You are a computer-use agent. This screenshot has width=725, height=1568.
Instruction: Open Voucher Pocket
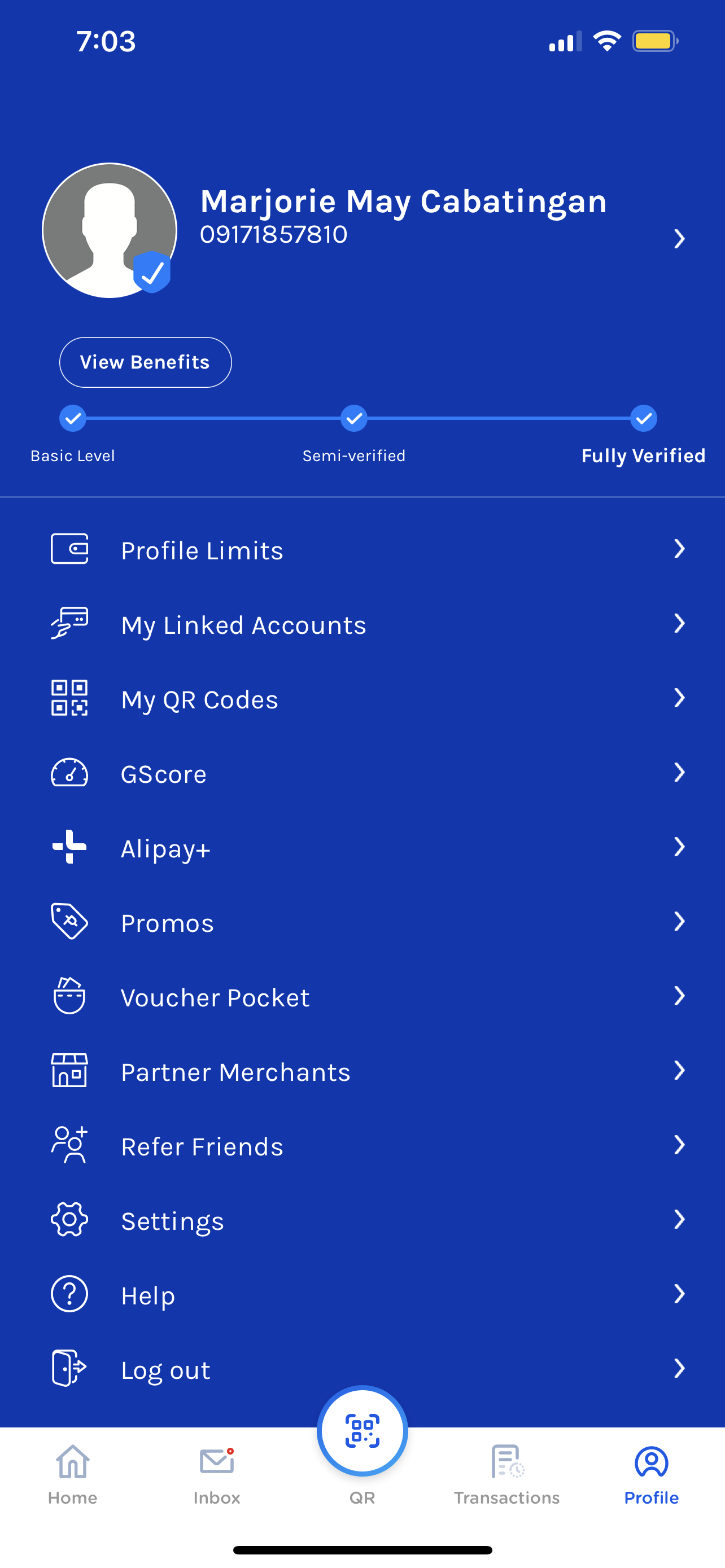click(362, 997)
